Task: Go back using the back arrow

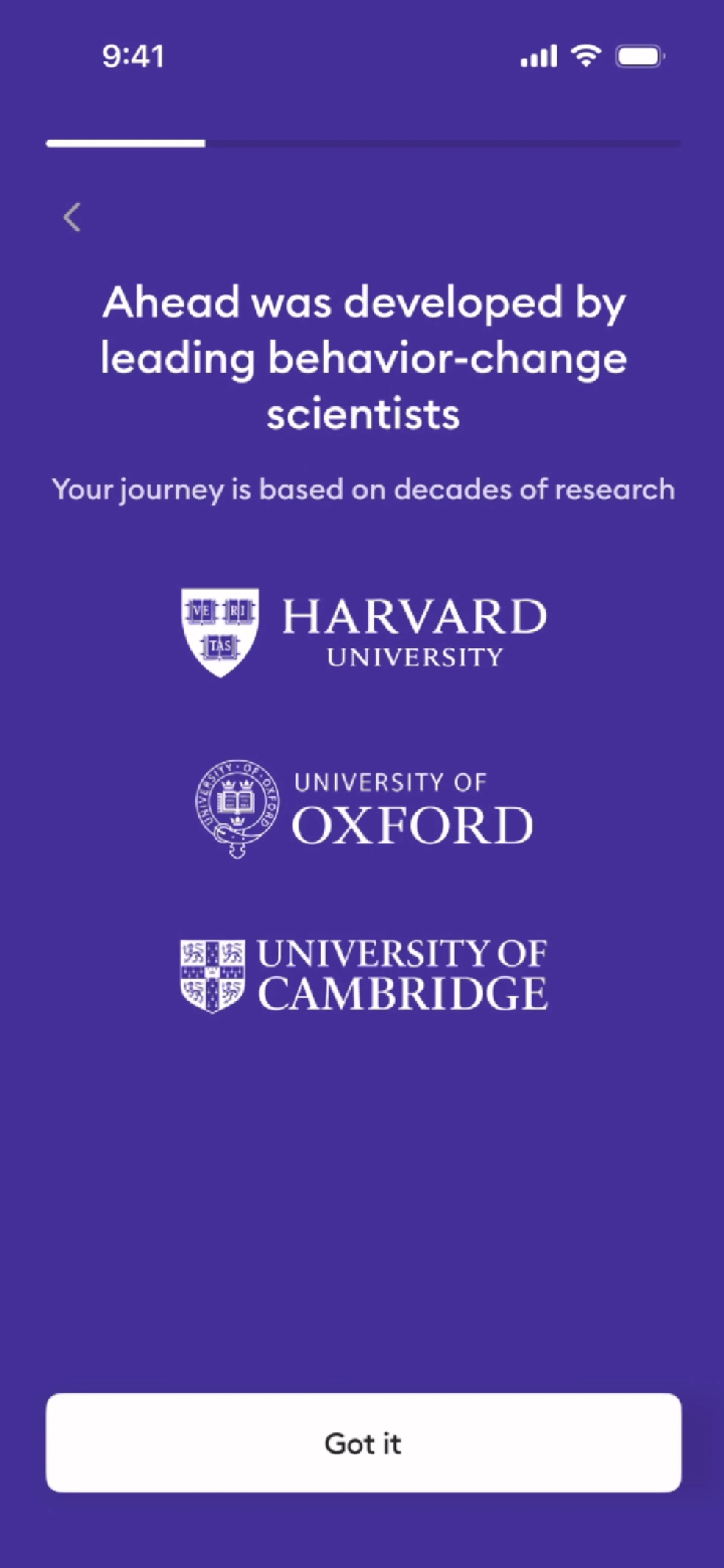Action: coord(72,217)
